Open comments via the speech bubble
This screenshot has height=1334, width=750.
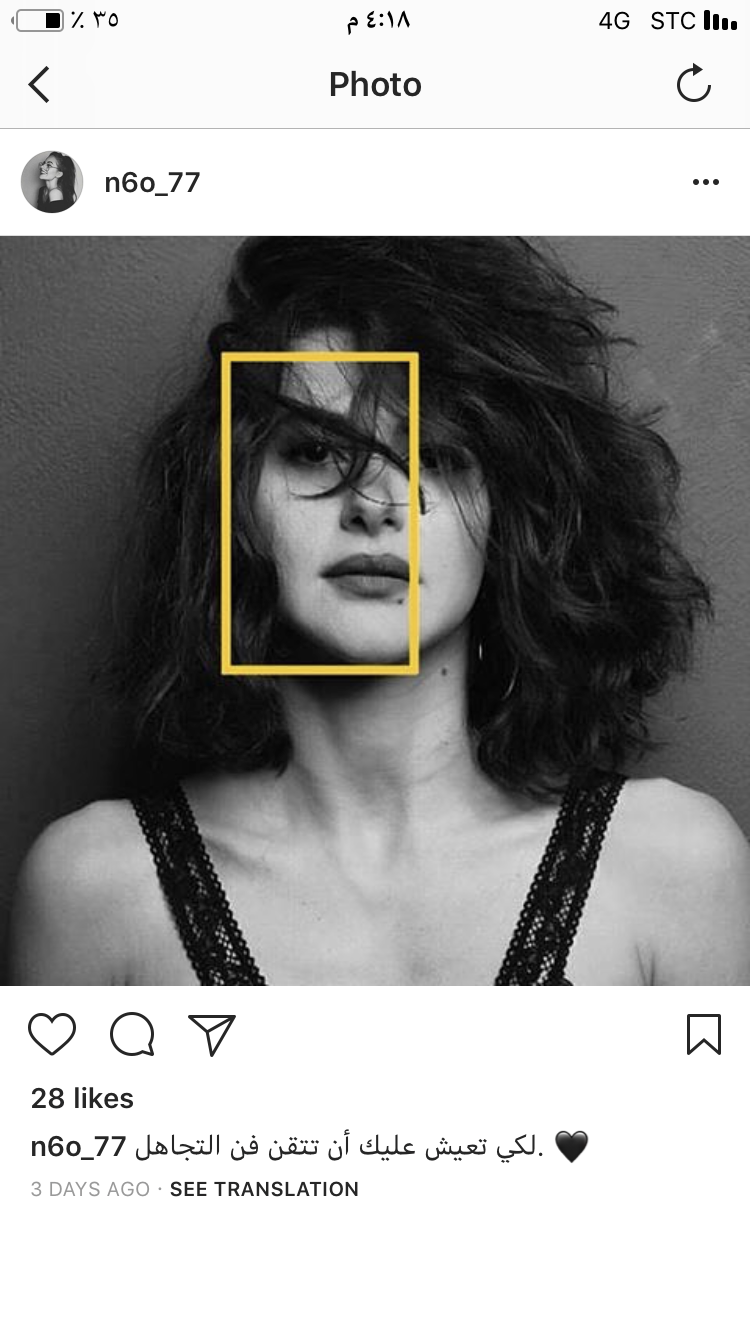click(x=132, y=1034)
